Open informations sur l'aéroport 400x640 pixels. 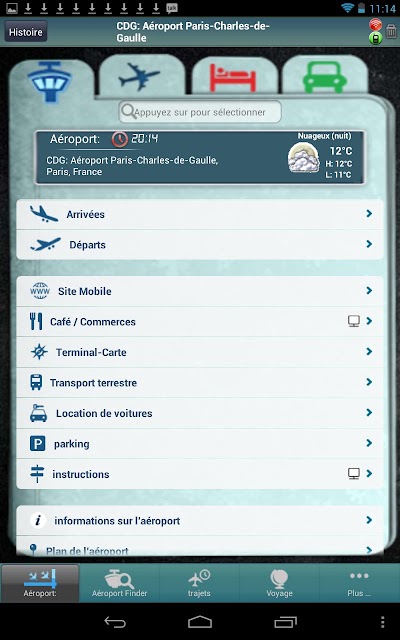200,520
